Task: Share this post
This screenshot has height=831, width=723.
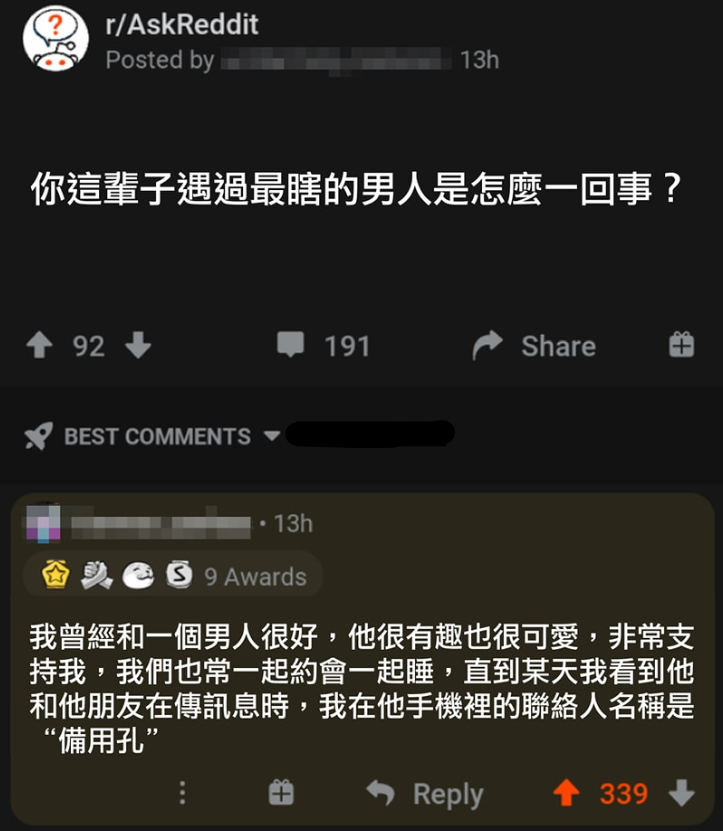Action: 534,346
